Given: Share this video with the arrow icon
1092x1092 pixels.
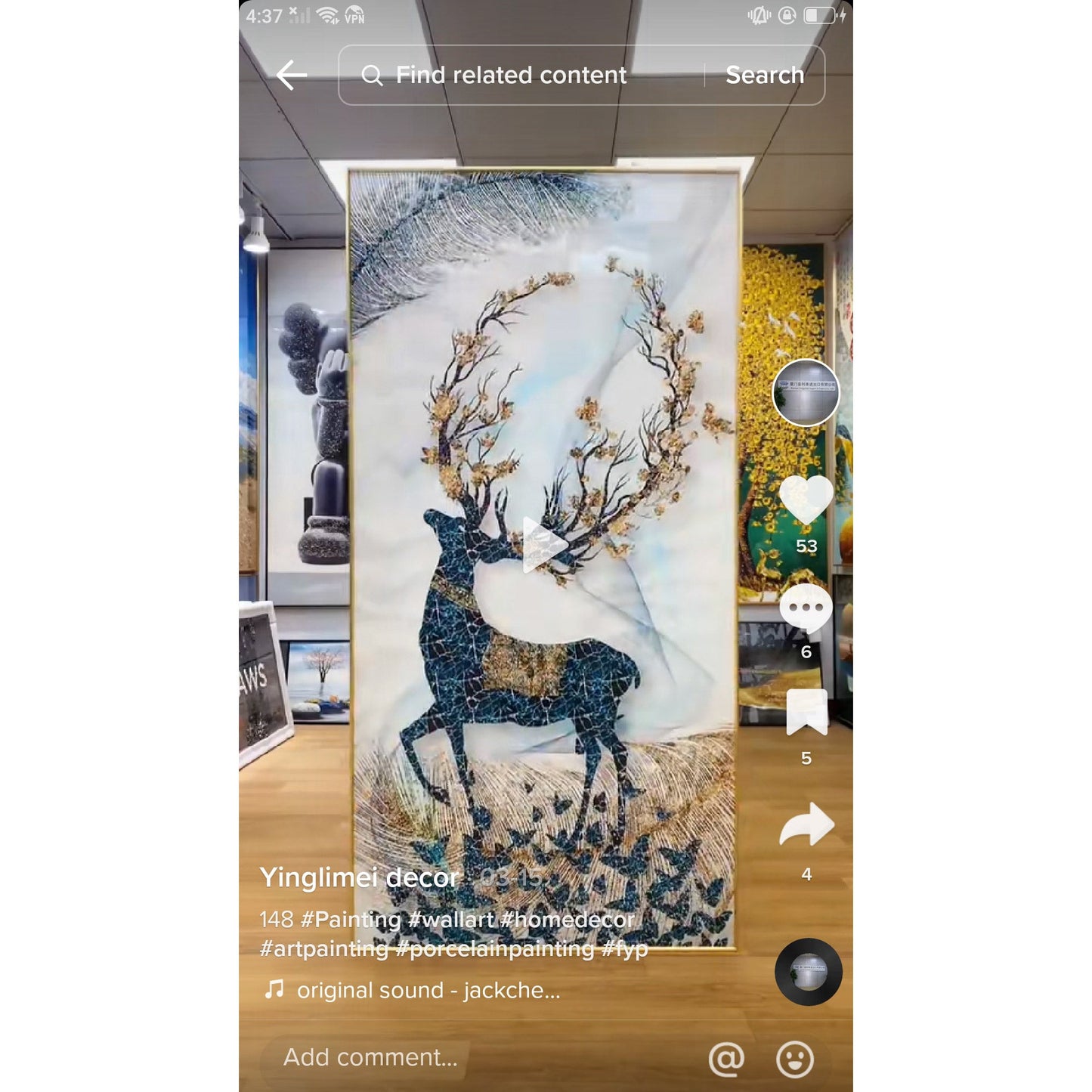Looking at the screenshot, I should tap(806, 824).
